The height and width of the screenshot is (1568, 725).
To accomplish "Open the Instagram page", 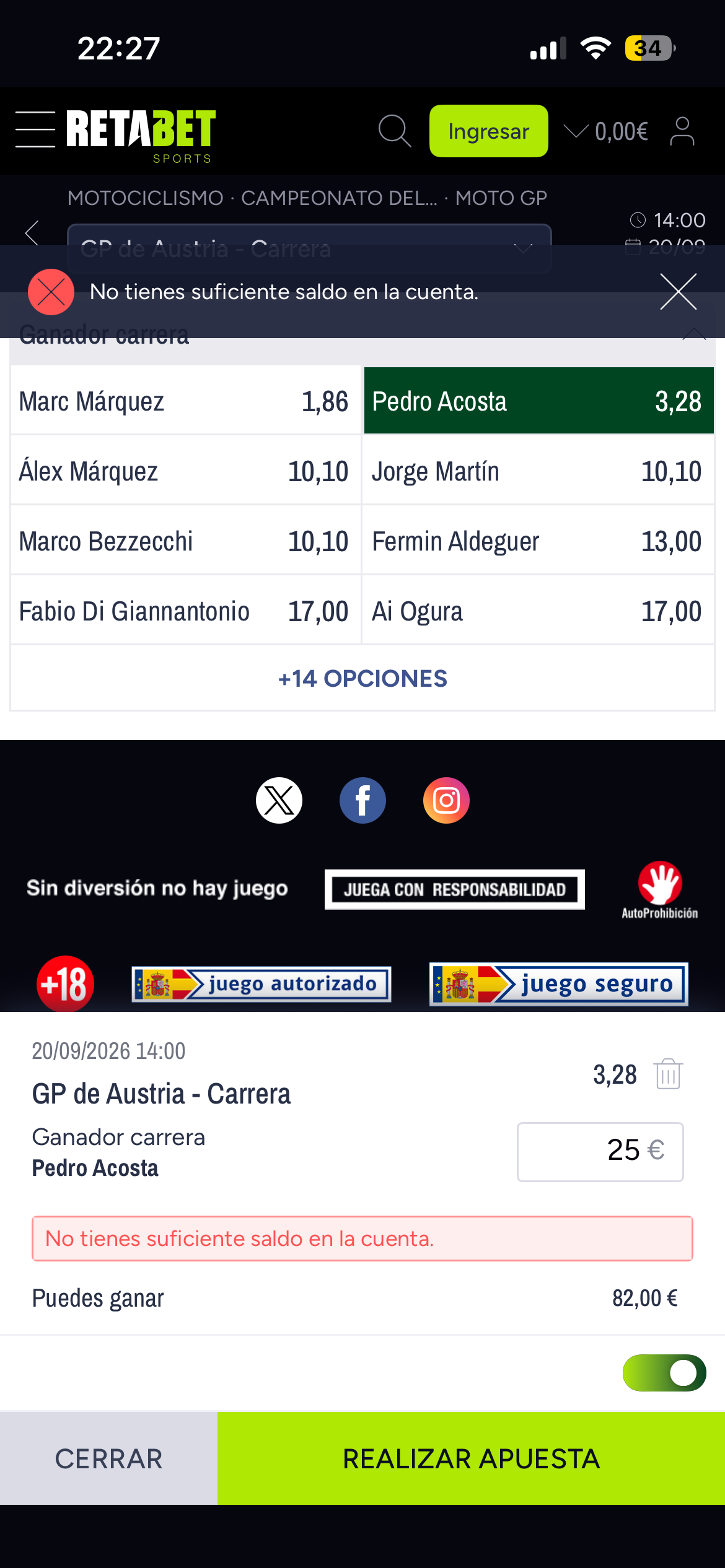I will tap(446, 800).
